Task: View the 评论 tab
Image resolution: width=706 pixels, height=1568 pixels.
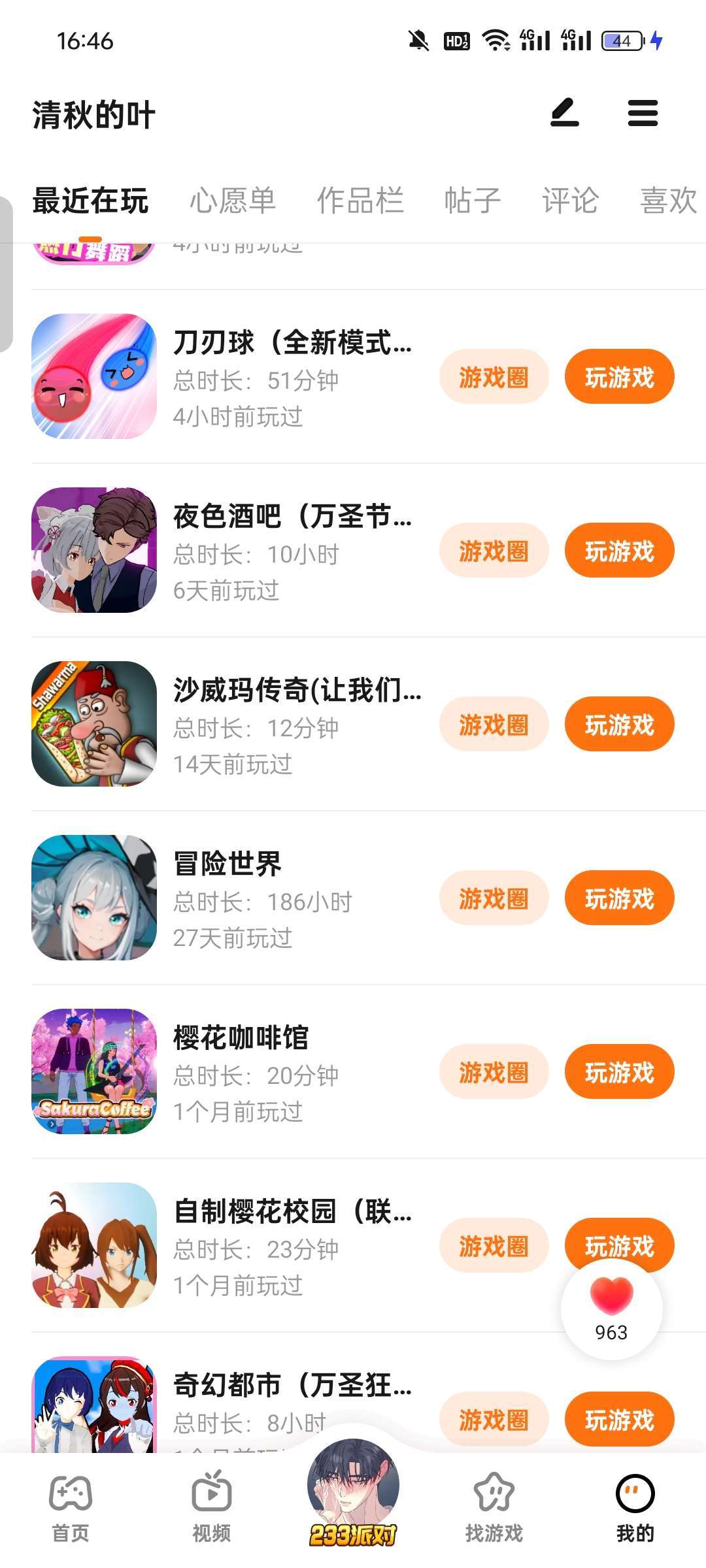Action: [570, 200]
